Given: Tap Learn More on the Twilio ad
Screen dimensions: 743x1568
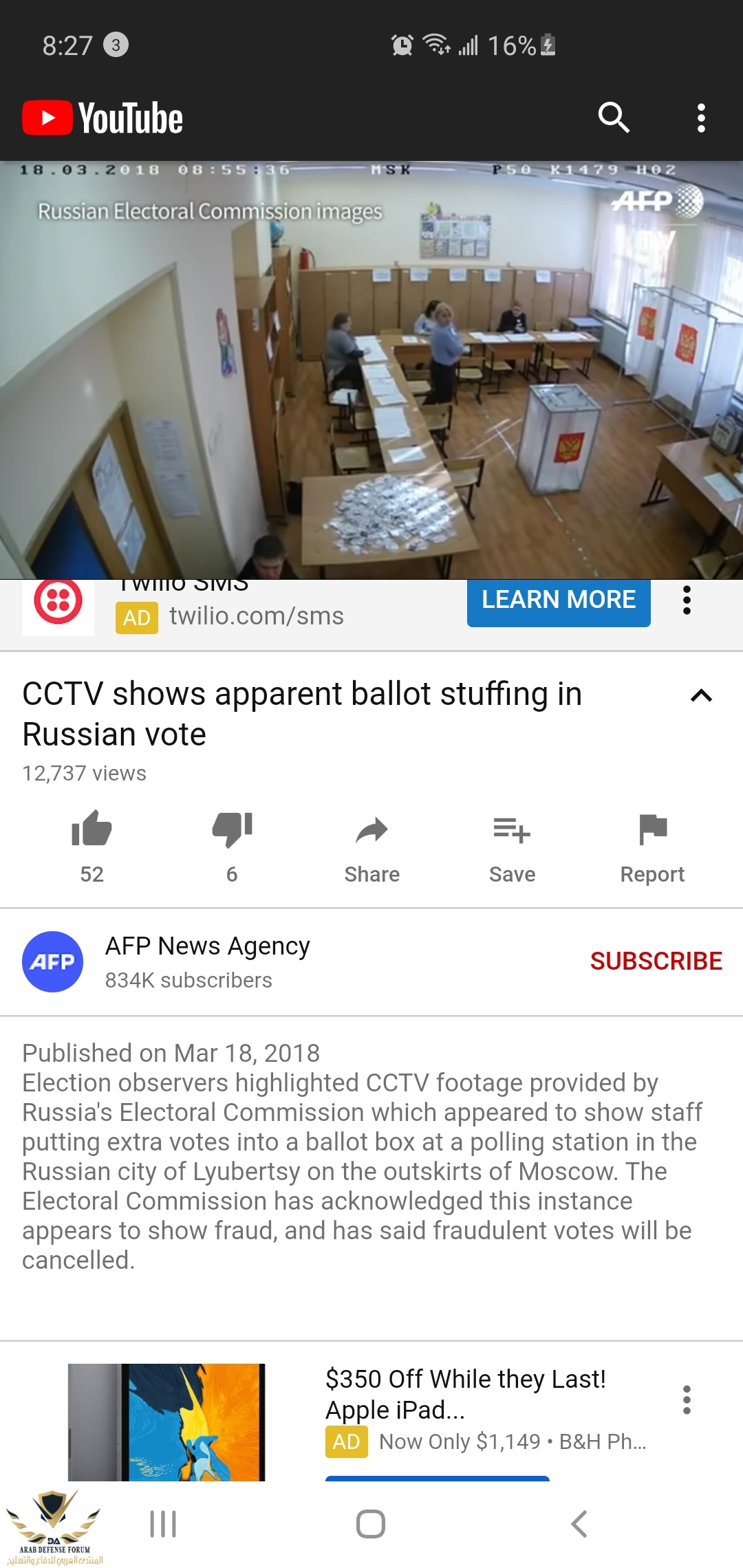Looking at the screenshot, I should [x=558, y=600].
